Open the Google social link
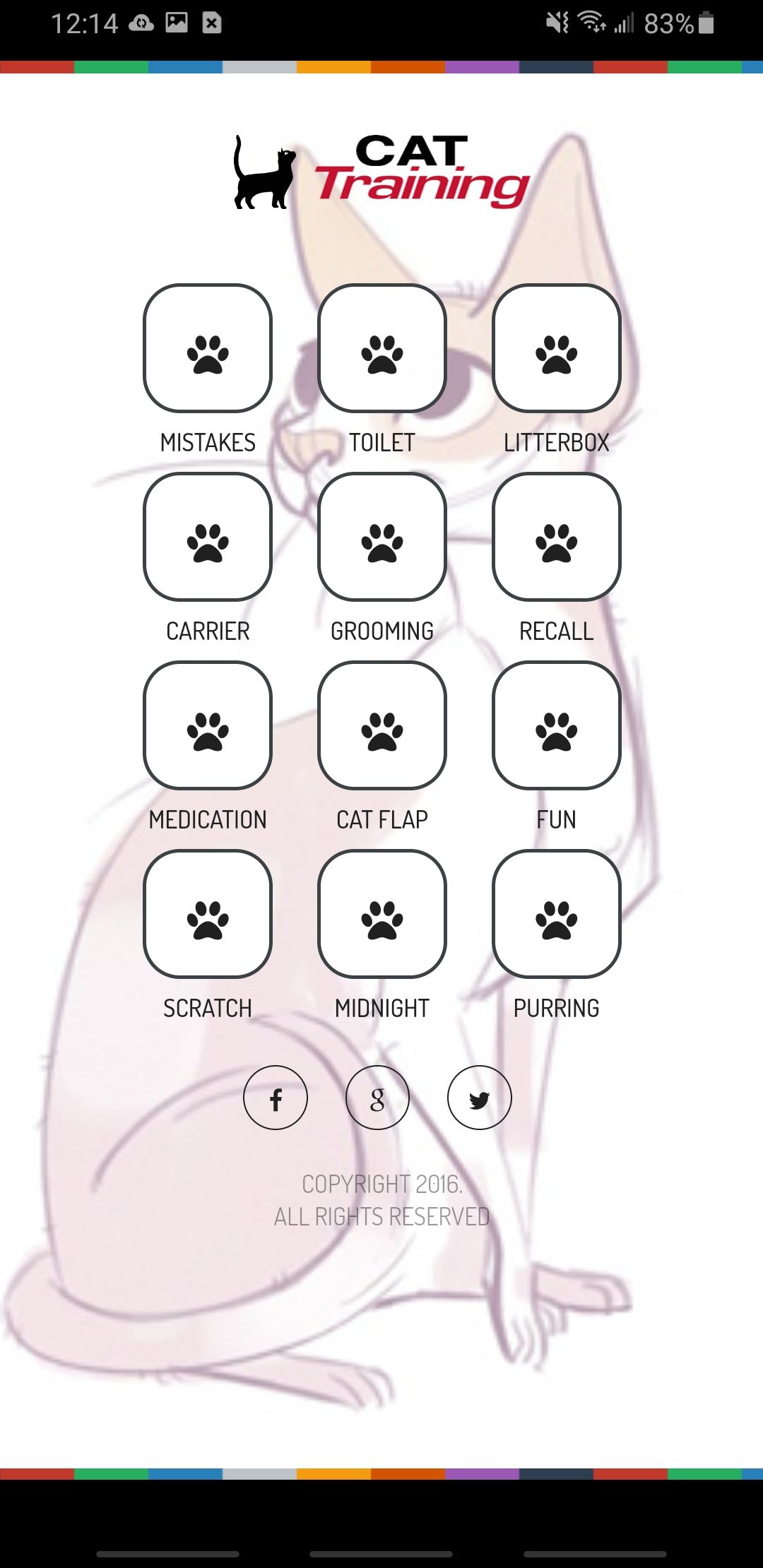 377,1098
